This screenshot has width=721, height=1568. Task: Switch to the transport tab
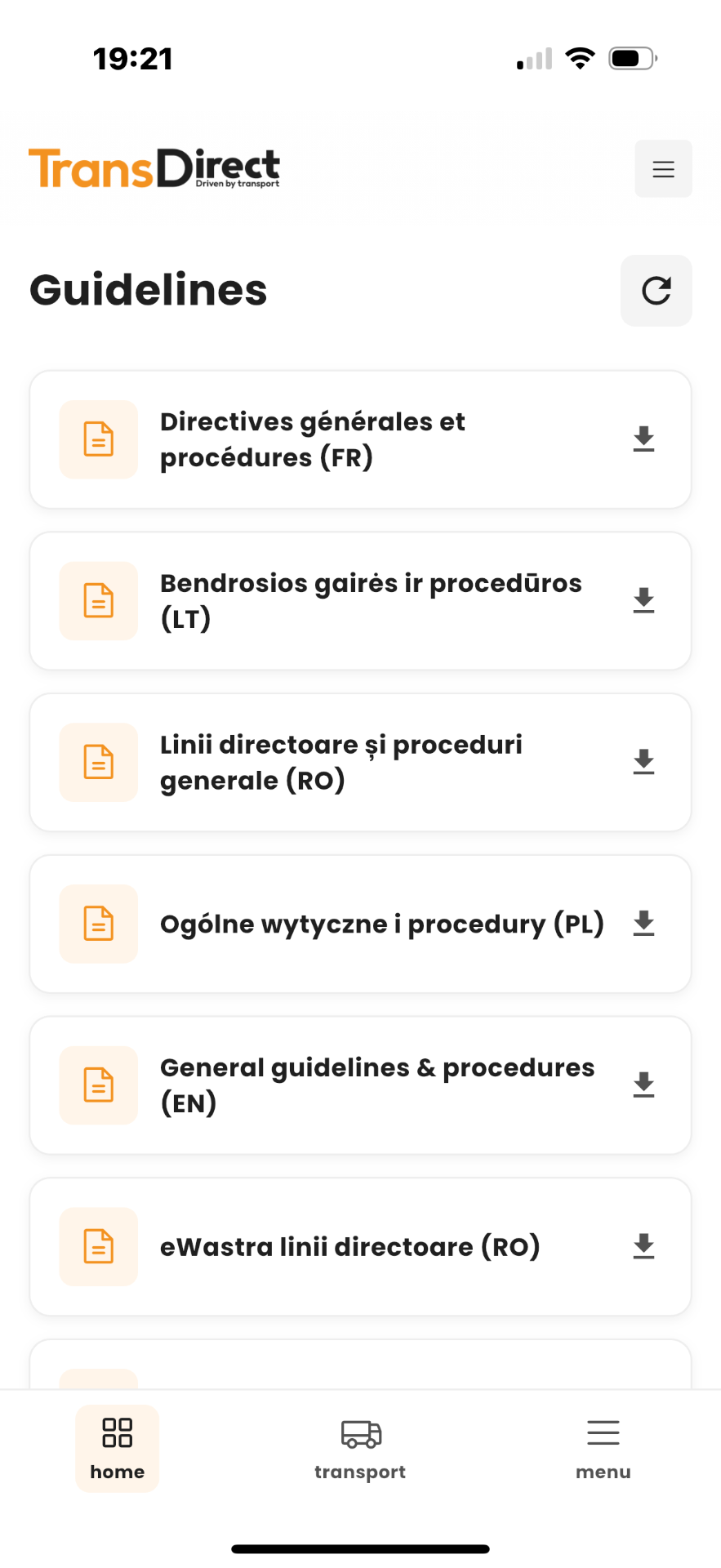point(360,1449)
